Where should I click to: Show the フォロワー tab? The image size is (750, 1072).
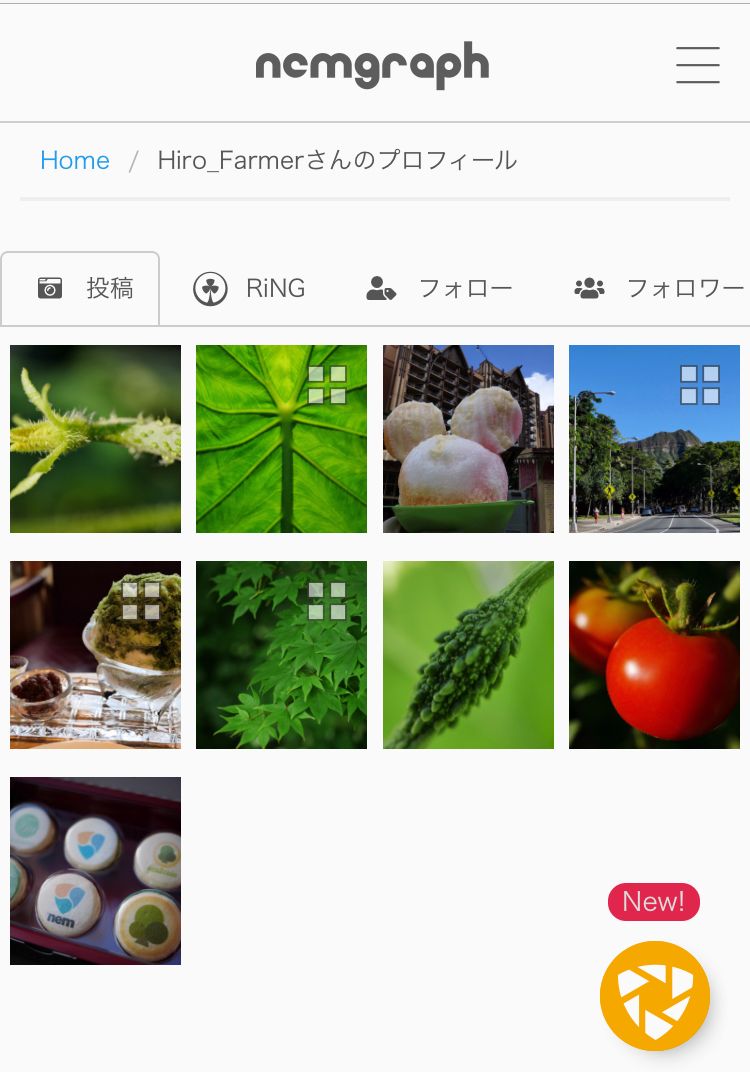(659, 289)
